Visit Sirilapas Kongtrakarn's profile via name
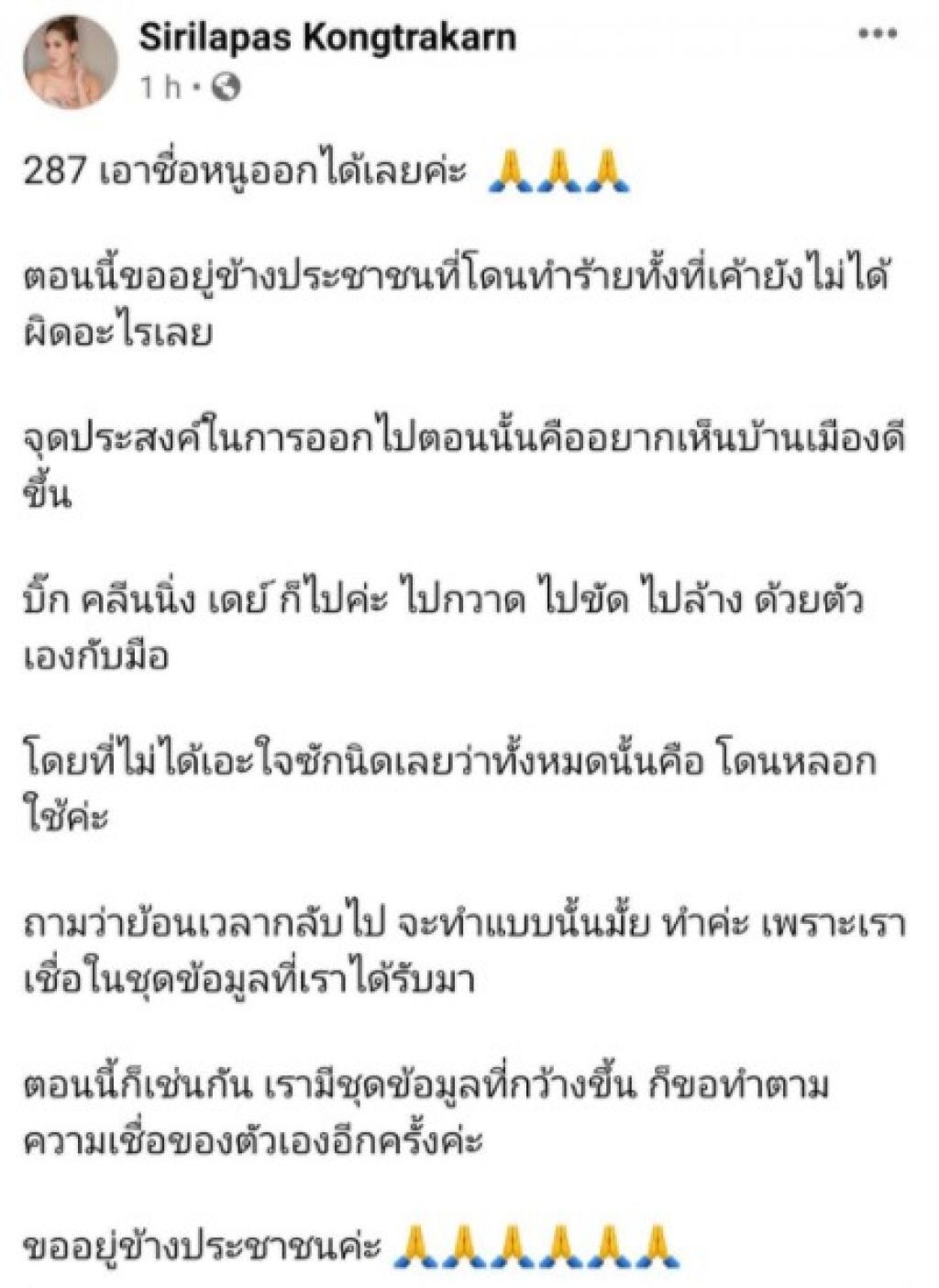 [327, 38]
